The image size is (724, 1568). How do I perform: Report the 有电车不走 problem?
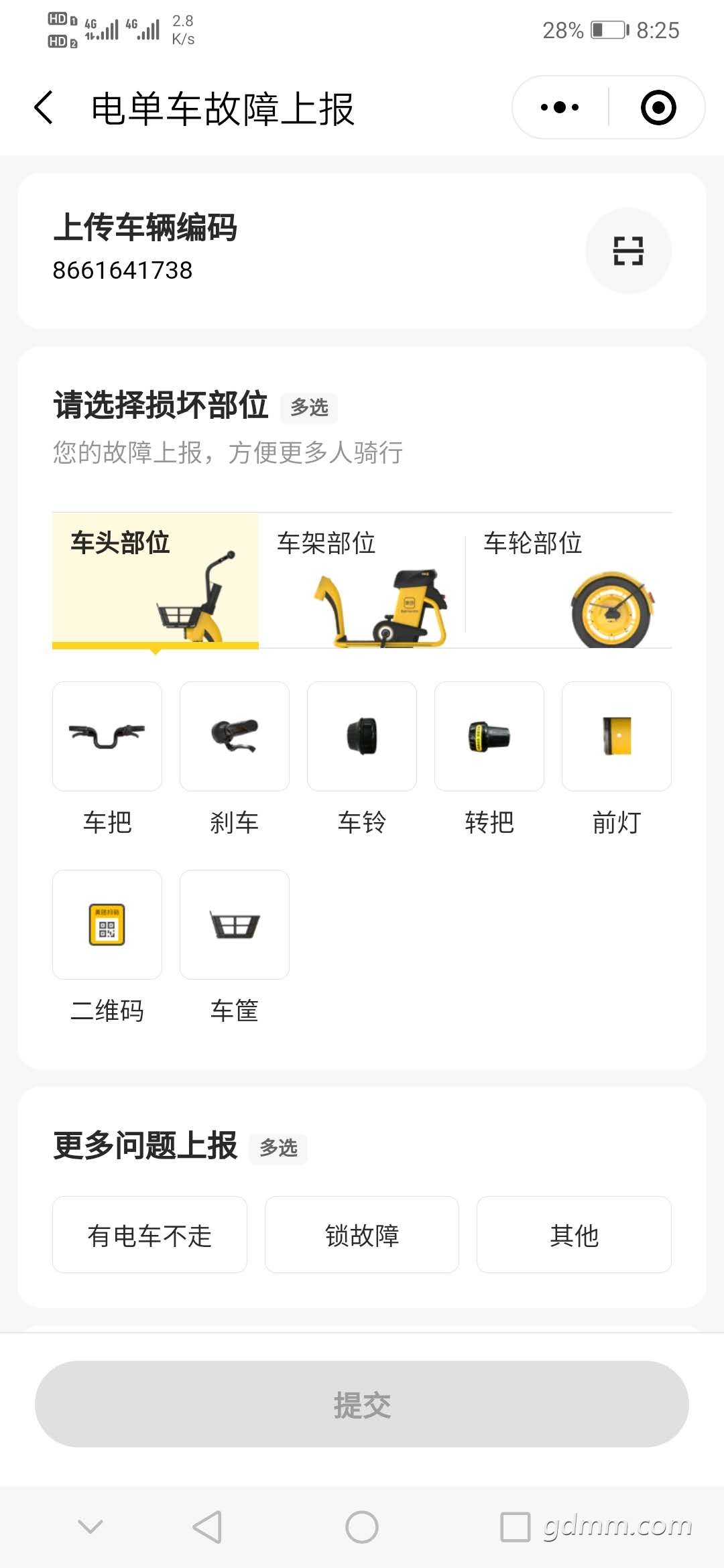coord(149,1235)
